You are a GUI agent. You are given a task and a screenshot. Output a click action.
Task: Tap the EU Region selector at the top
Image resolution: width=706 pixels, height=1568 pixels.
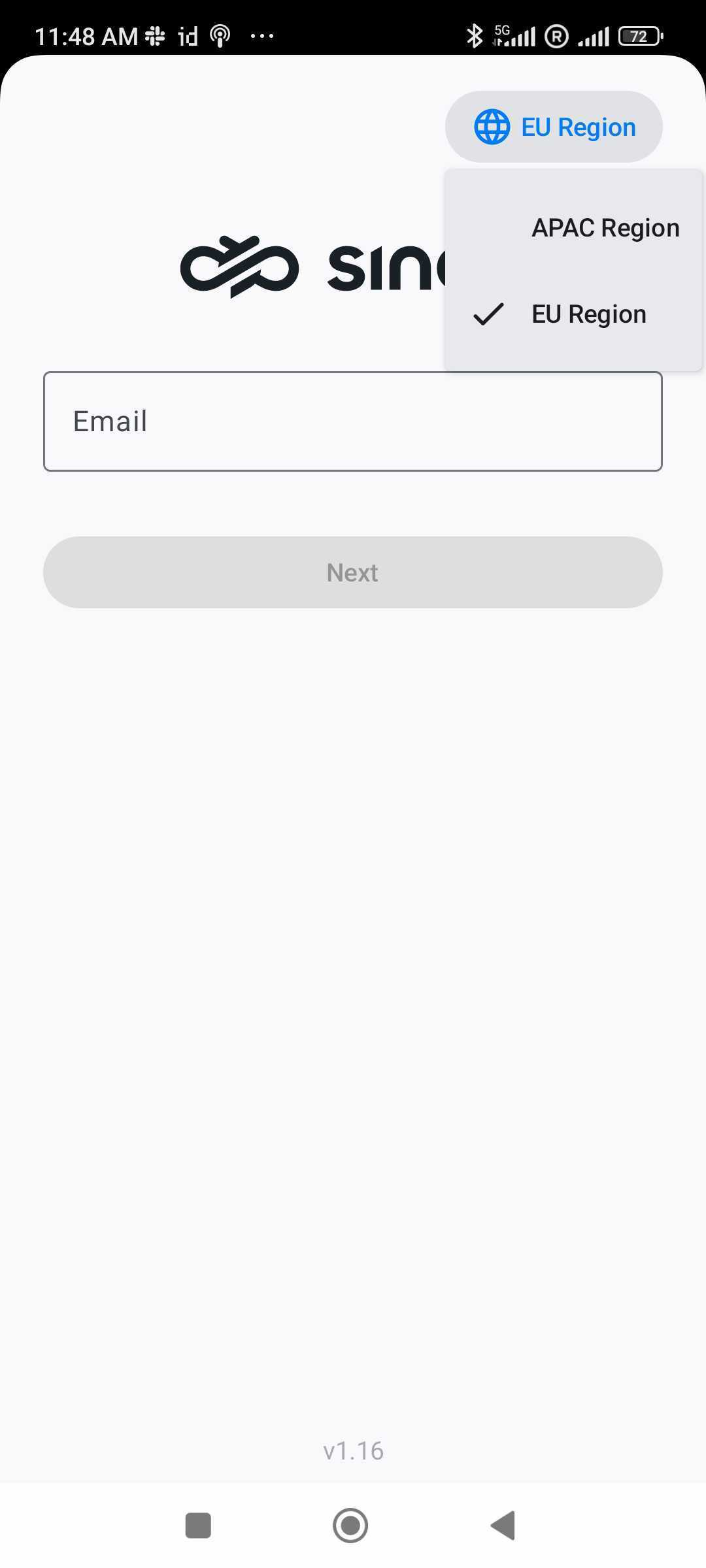click(554, 127)
